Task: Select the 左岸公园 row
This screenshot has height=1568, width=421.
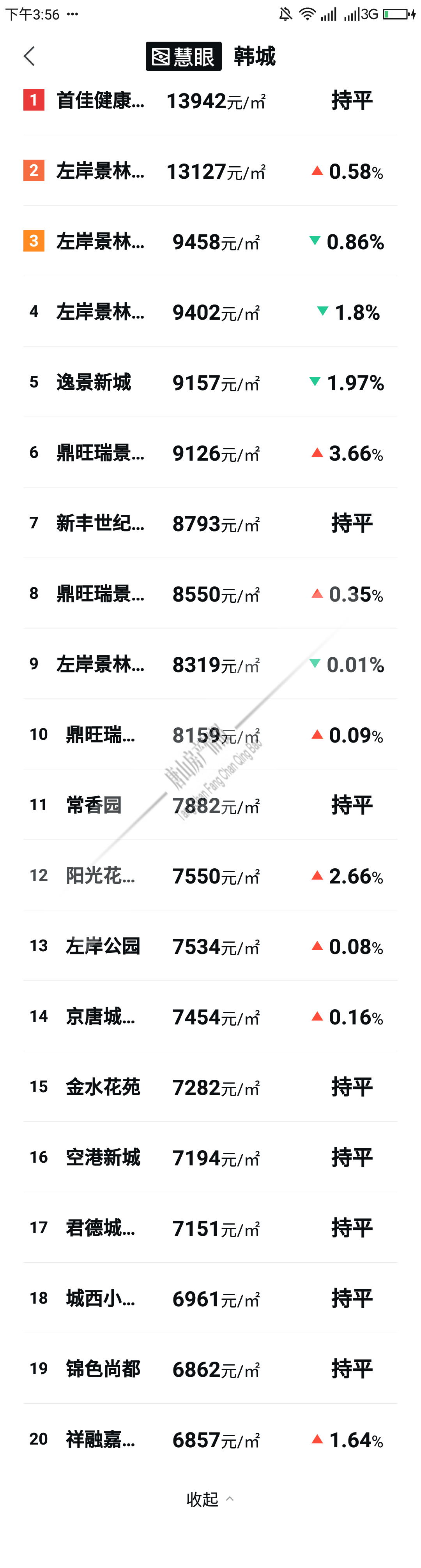Action: [103, 946]
